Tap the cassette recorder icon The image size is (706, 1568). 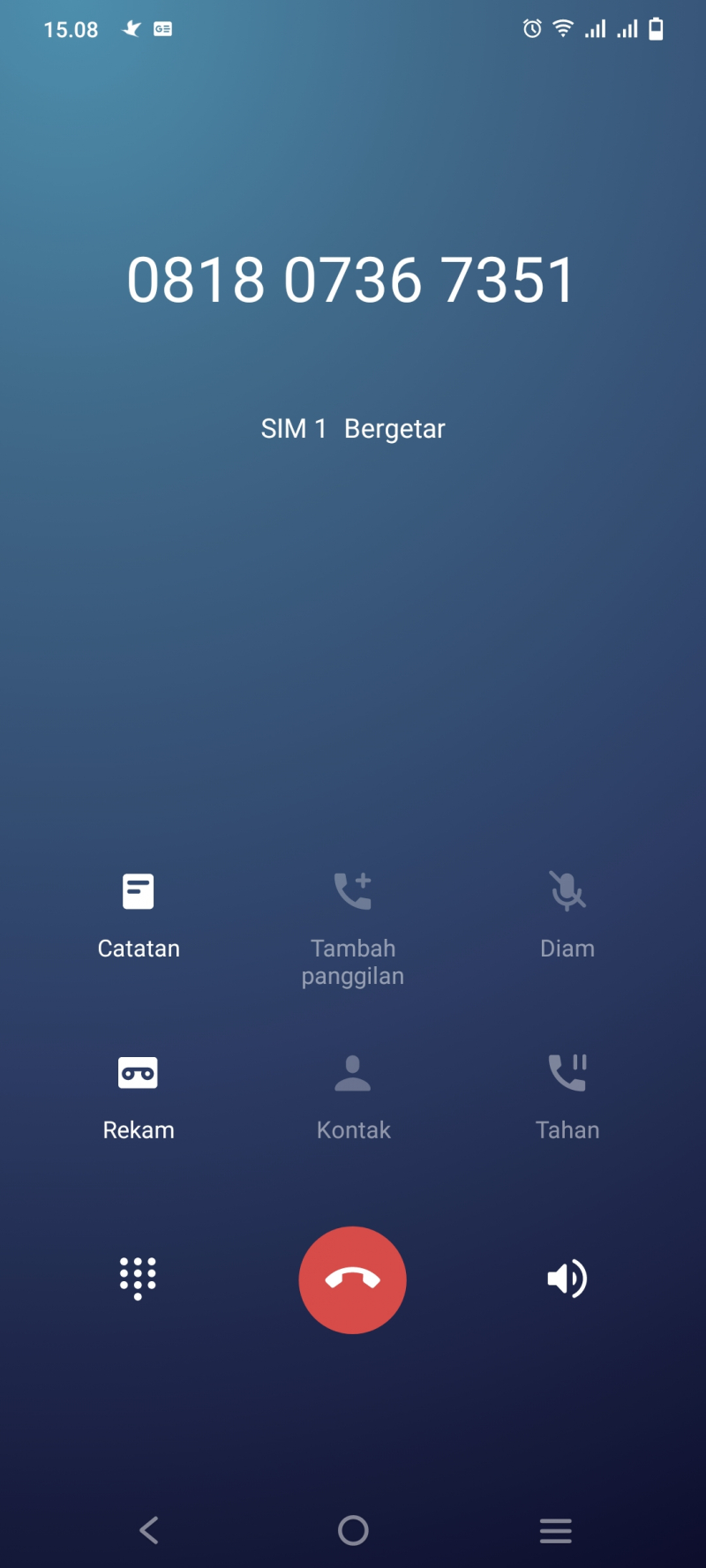point(139,1072)
